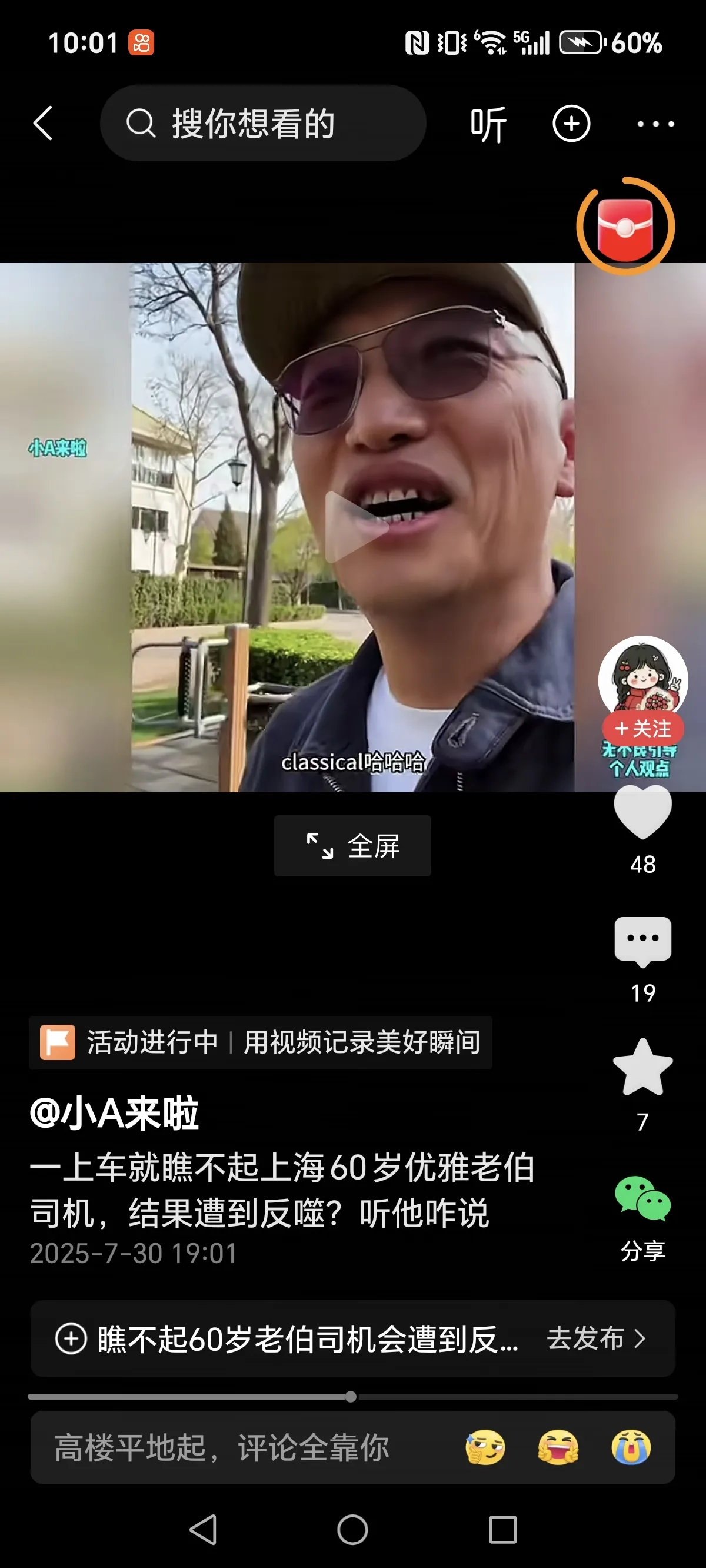This screenshot has width=706, height=1568.
Task: Open the circled plus create icon
Action: 571,124
